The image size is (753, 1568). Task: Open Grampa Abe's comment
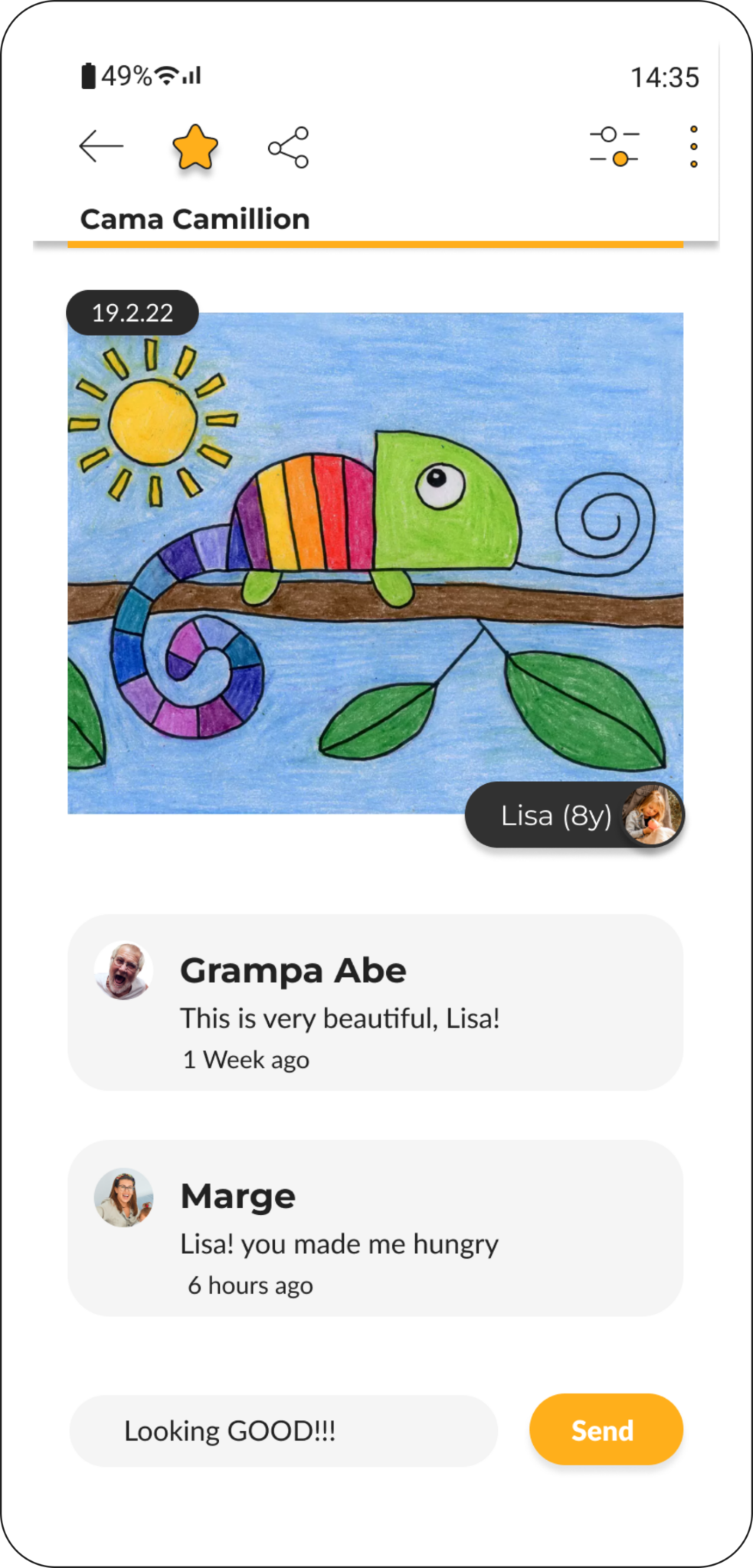point(375,1002)
